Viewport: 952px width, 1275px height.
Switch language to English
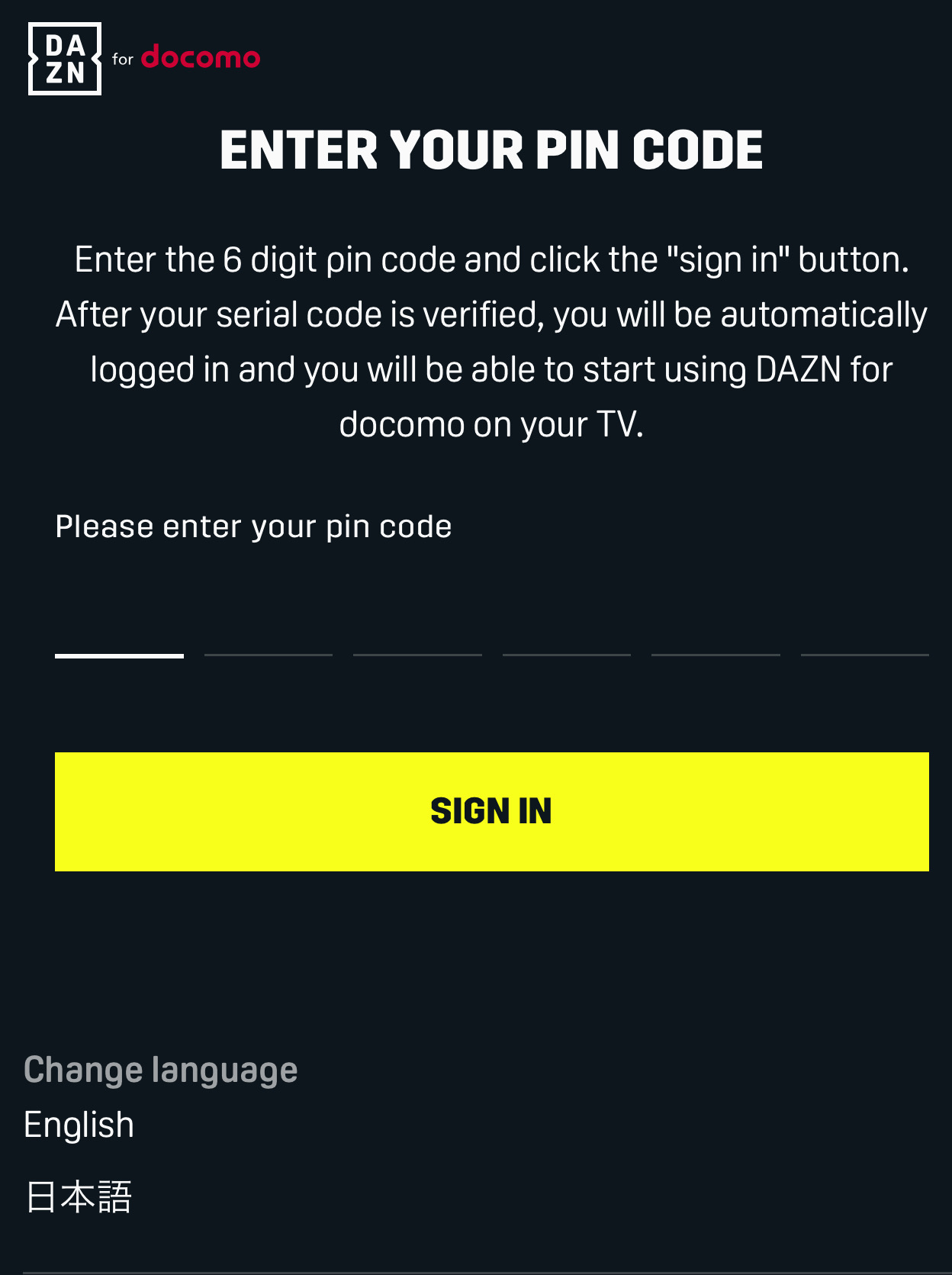tap(79, 1125)
